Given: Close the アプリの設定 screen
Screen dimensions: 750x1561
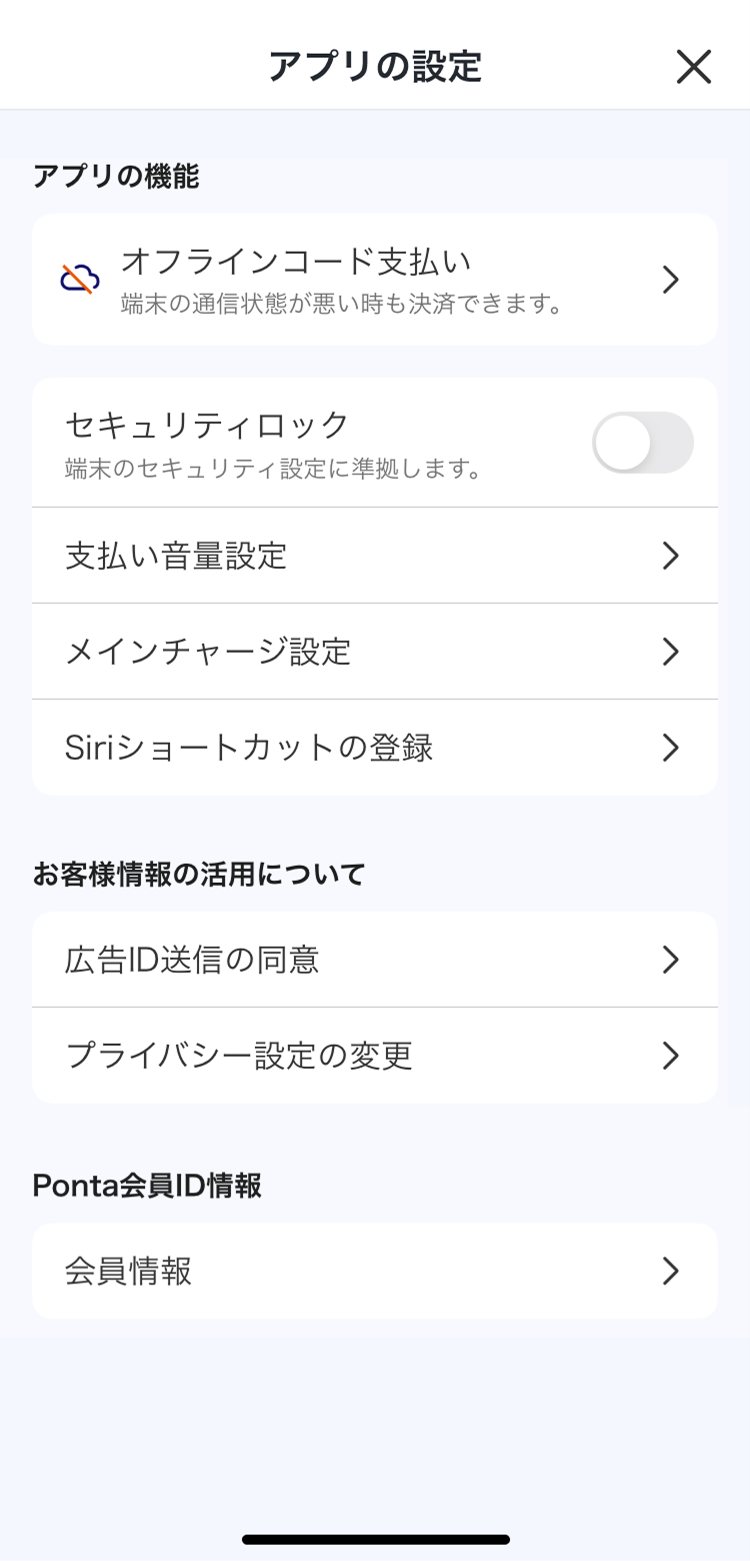Looking at the screenshot, I should 693,67.
